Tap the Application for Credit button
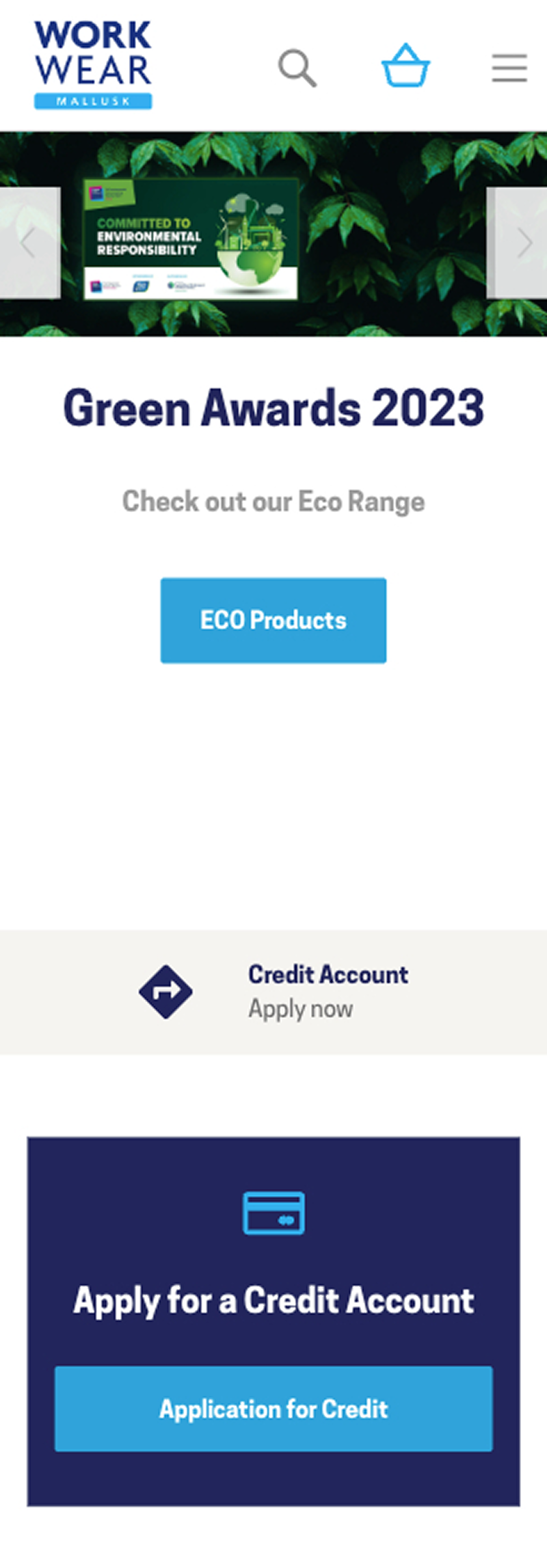The width and height of the screenshot is (547, 1568). coord(273,1408)
